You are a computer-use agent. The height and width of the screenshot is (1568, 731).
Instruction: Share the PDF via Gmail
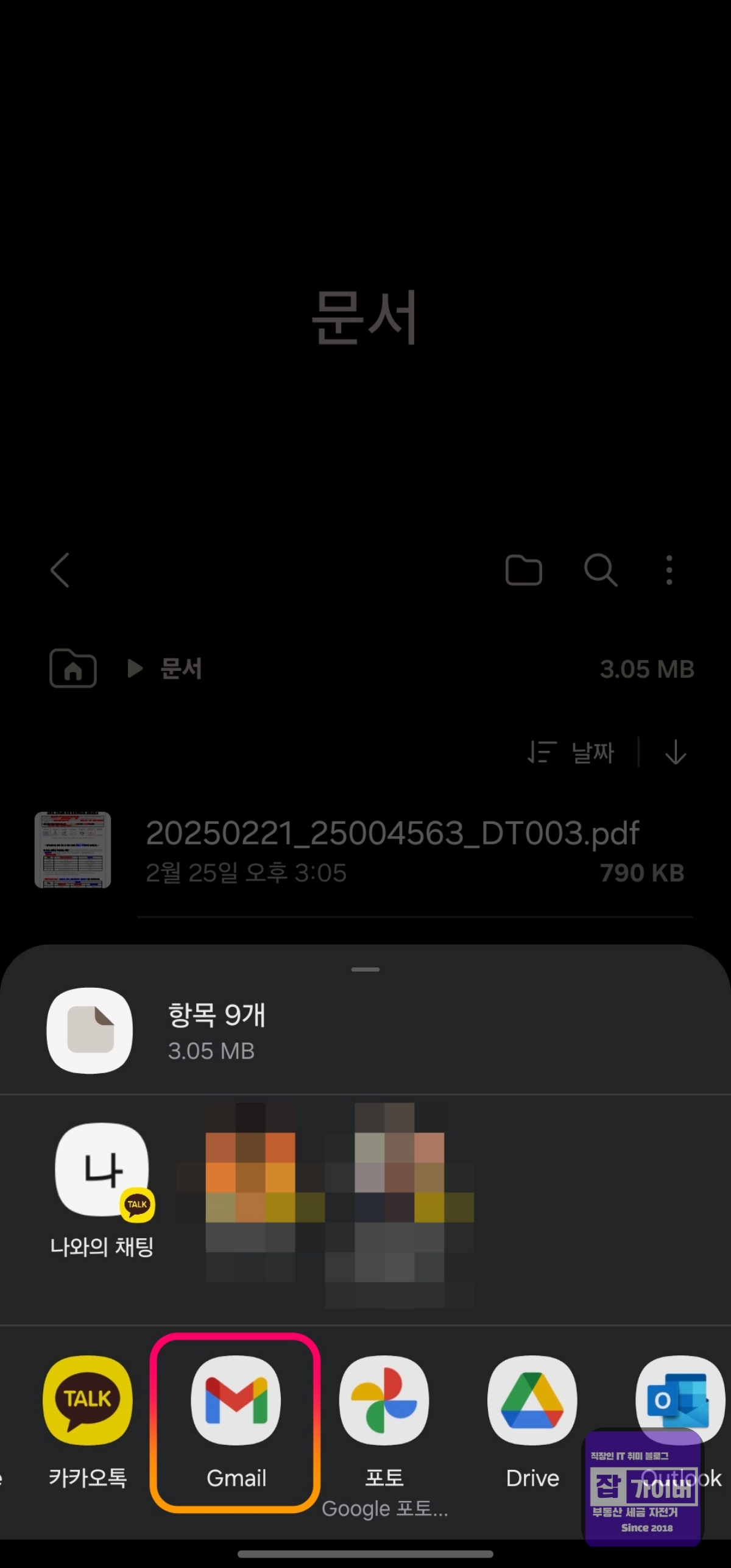point(236,1402)
